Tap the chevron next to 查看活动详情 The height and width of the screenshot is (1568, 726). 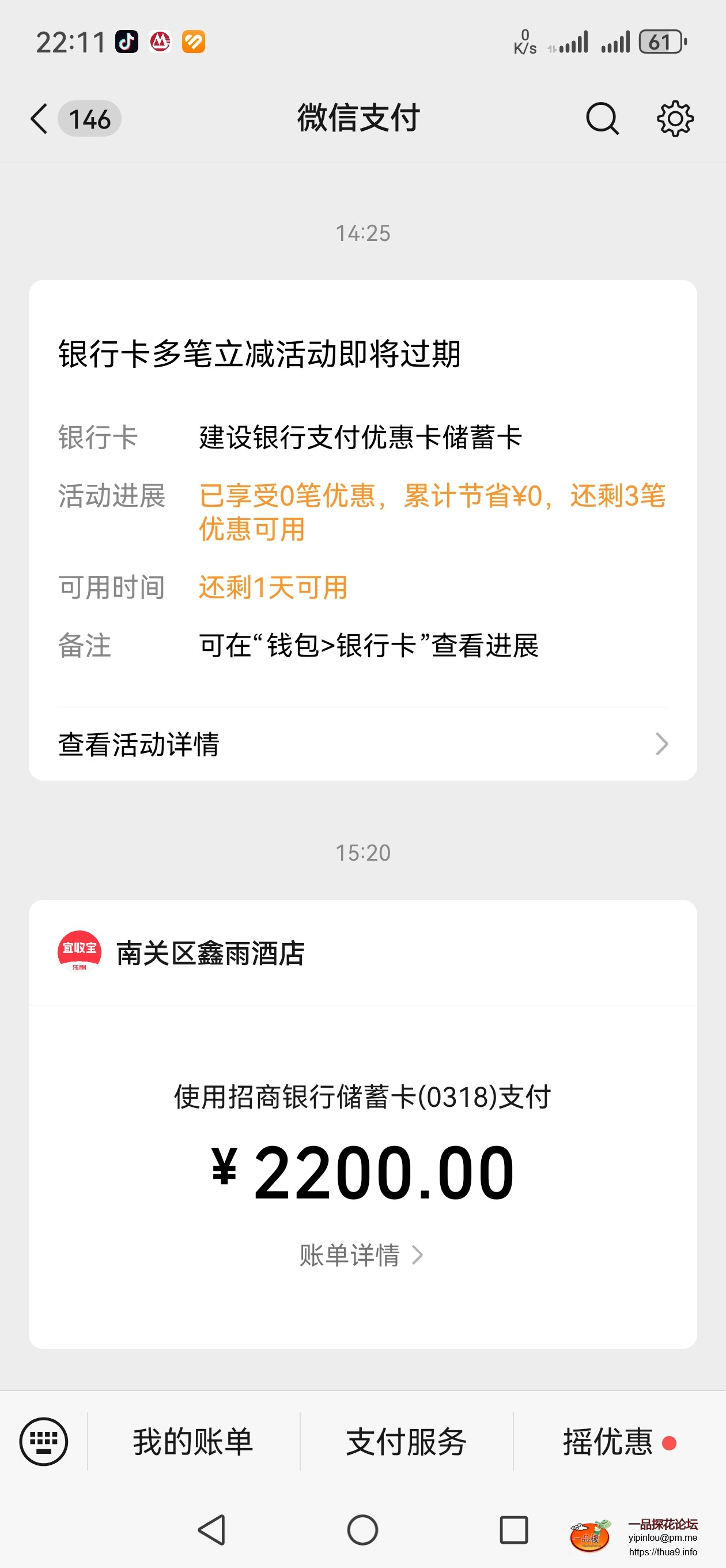click(661, 744)
